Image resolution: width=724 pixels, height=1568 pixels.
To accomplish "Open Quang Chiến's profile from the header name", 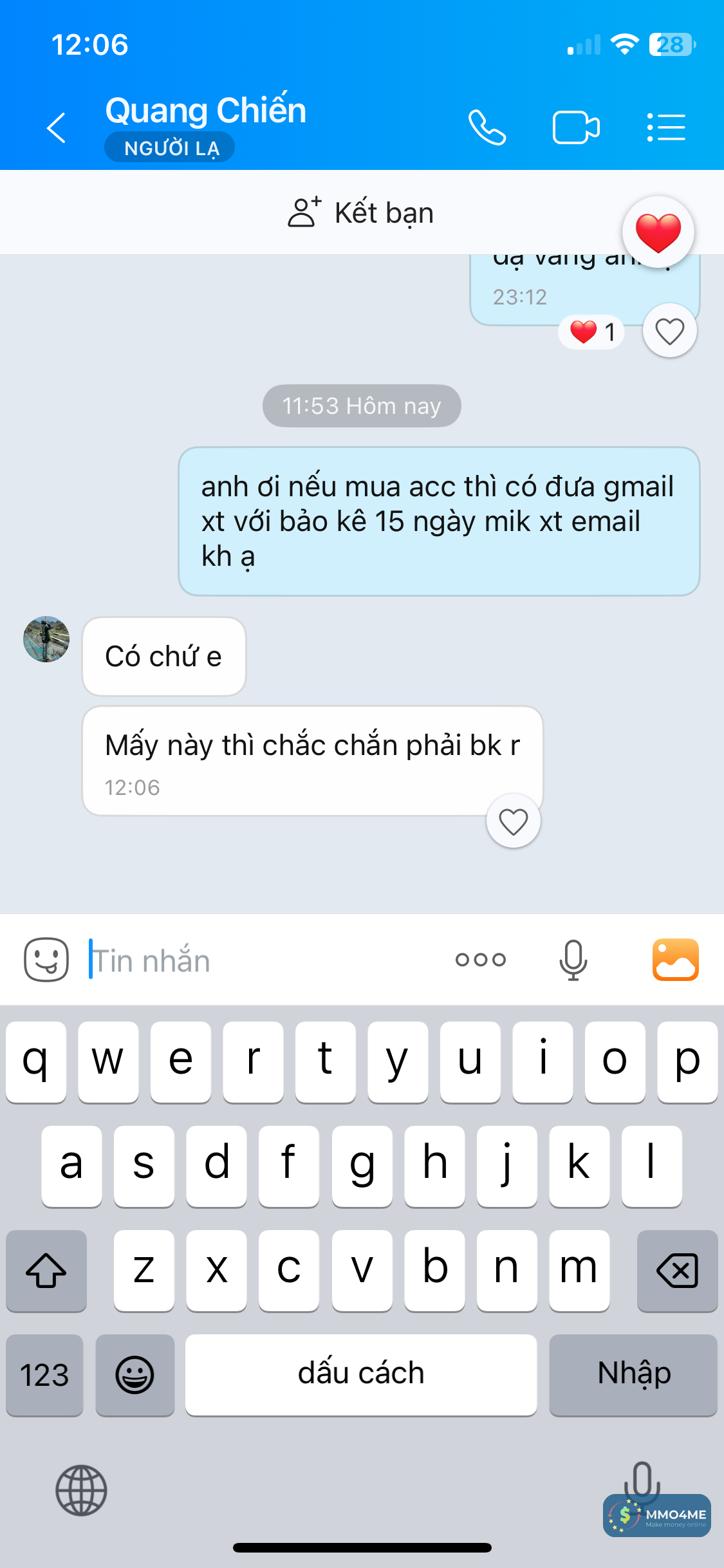I will (x=205, y=111).
